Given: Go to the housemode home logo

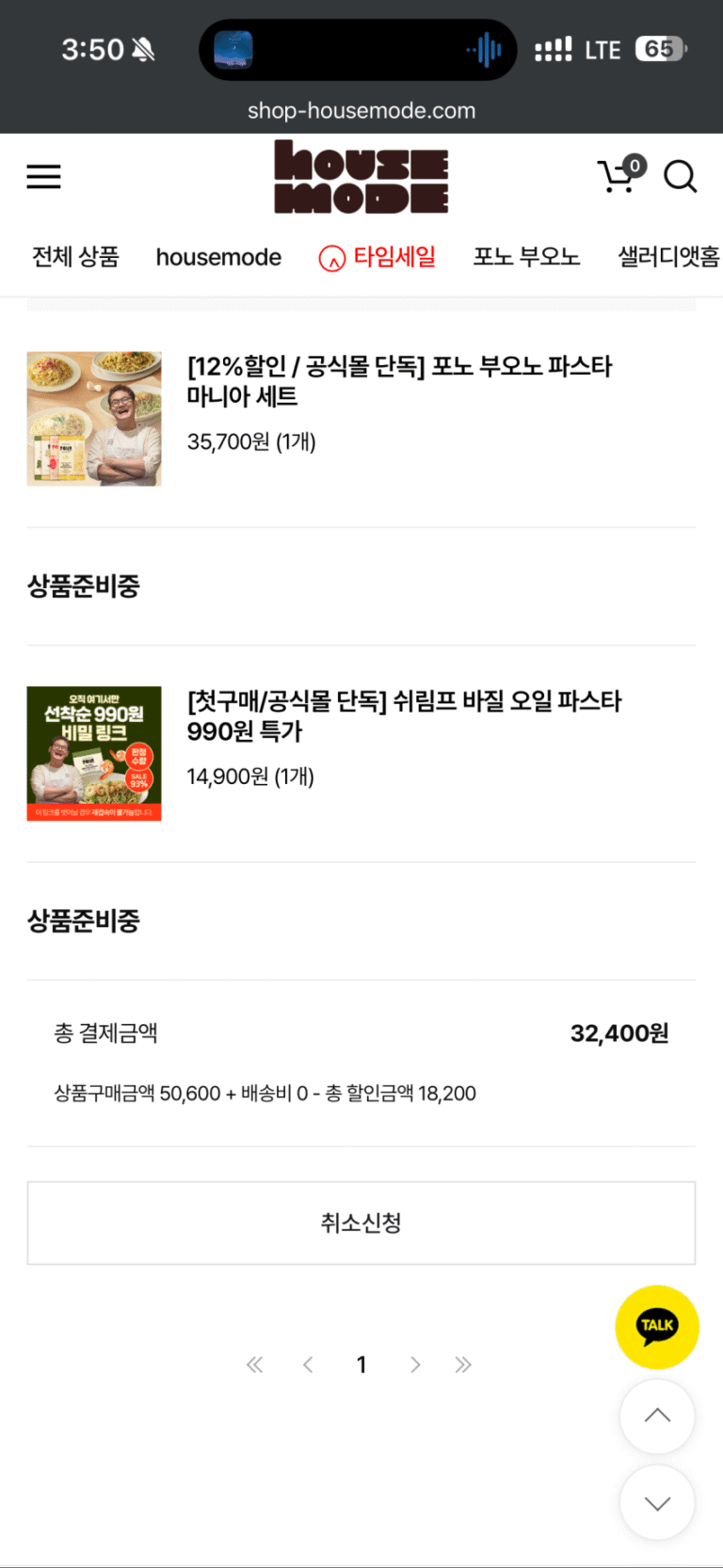Looking at the screenshot, I should [361, 177].
